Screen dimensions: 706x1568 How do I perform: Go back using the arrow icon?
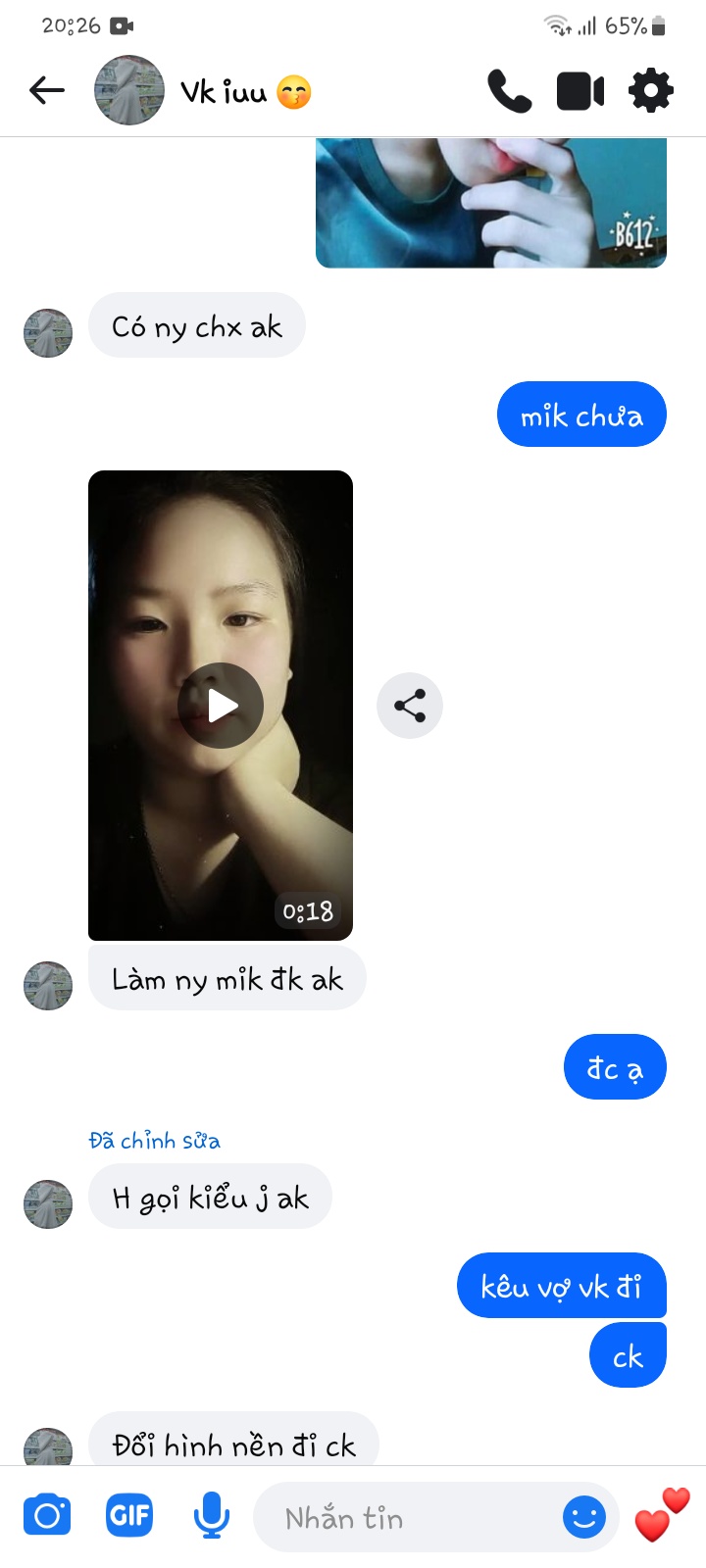[46, 91]
